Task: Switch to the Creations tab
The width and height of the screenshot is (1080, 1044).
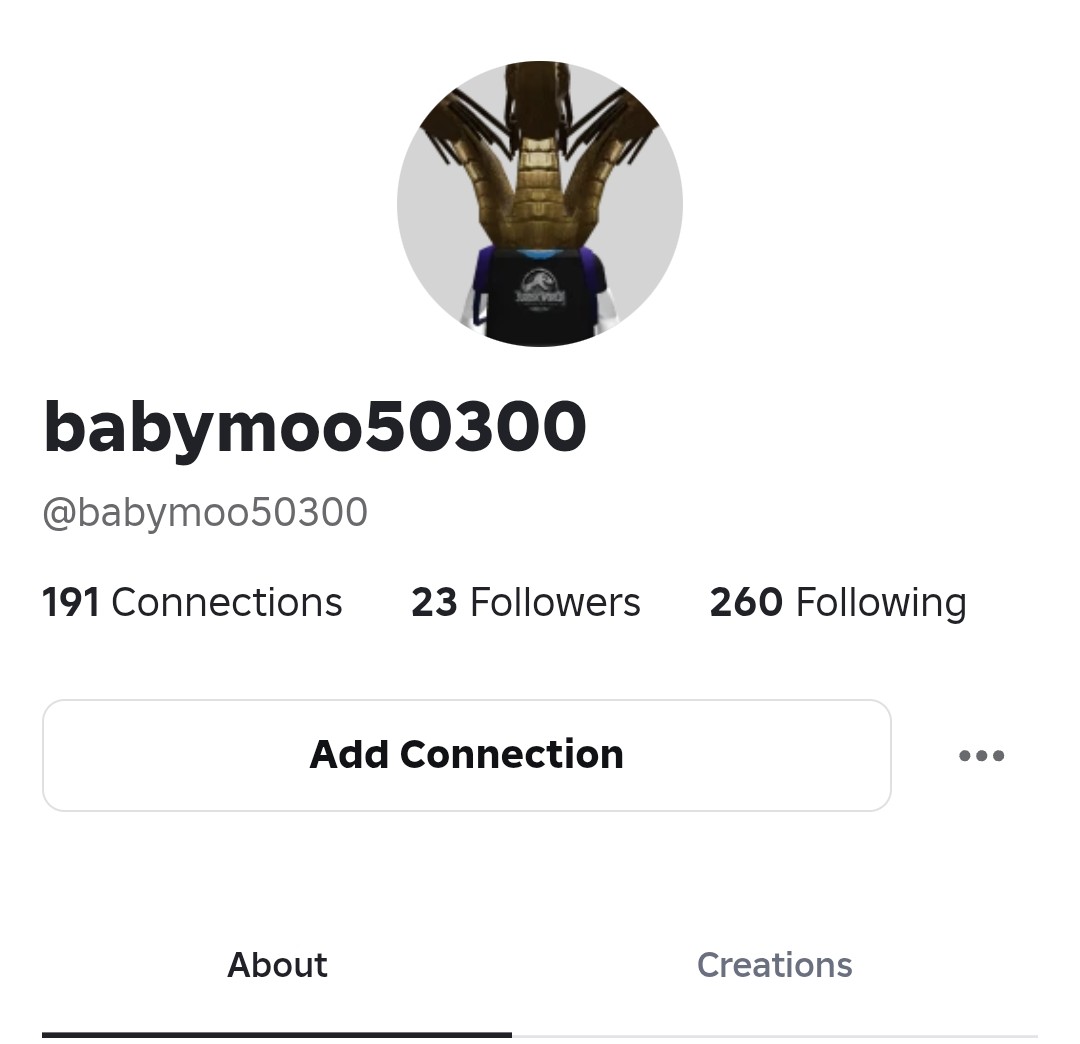Action: click(774, 965)
